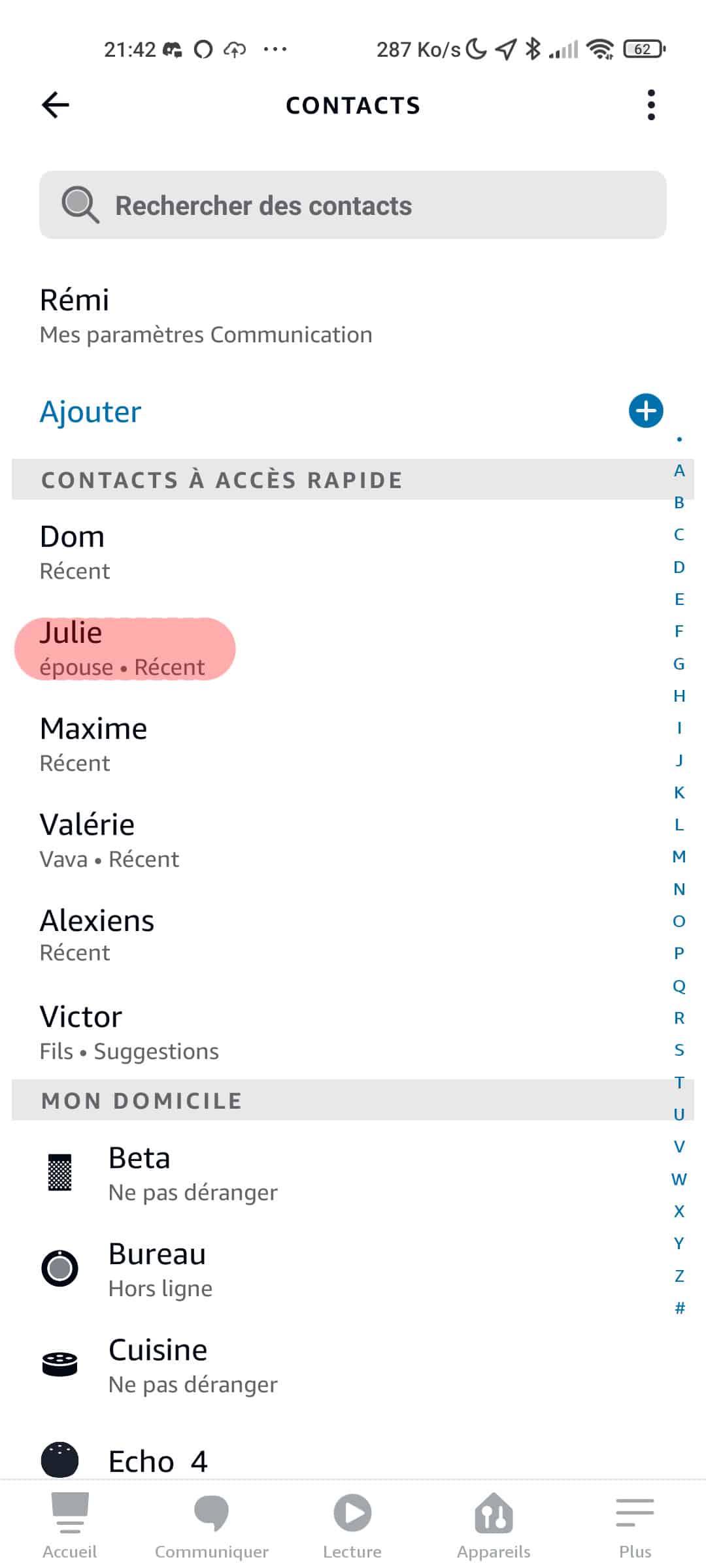Open contact Dom

click(x=340, y=553)
